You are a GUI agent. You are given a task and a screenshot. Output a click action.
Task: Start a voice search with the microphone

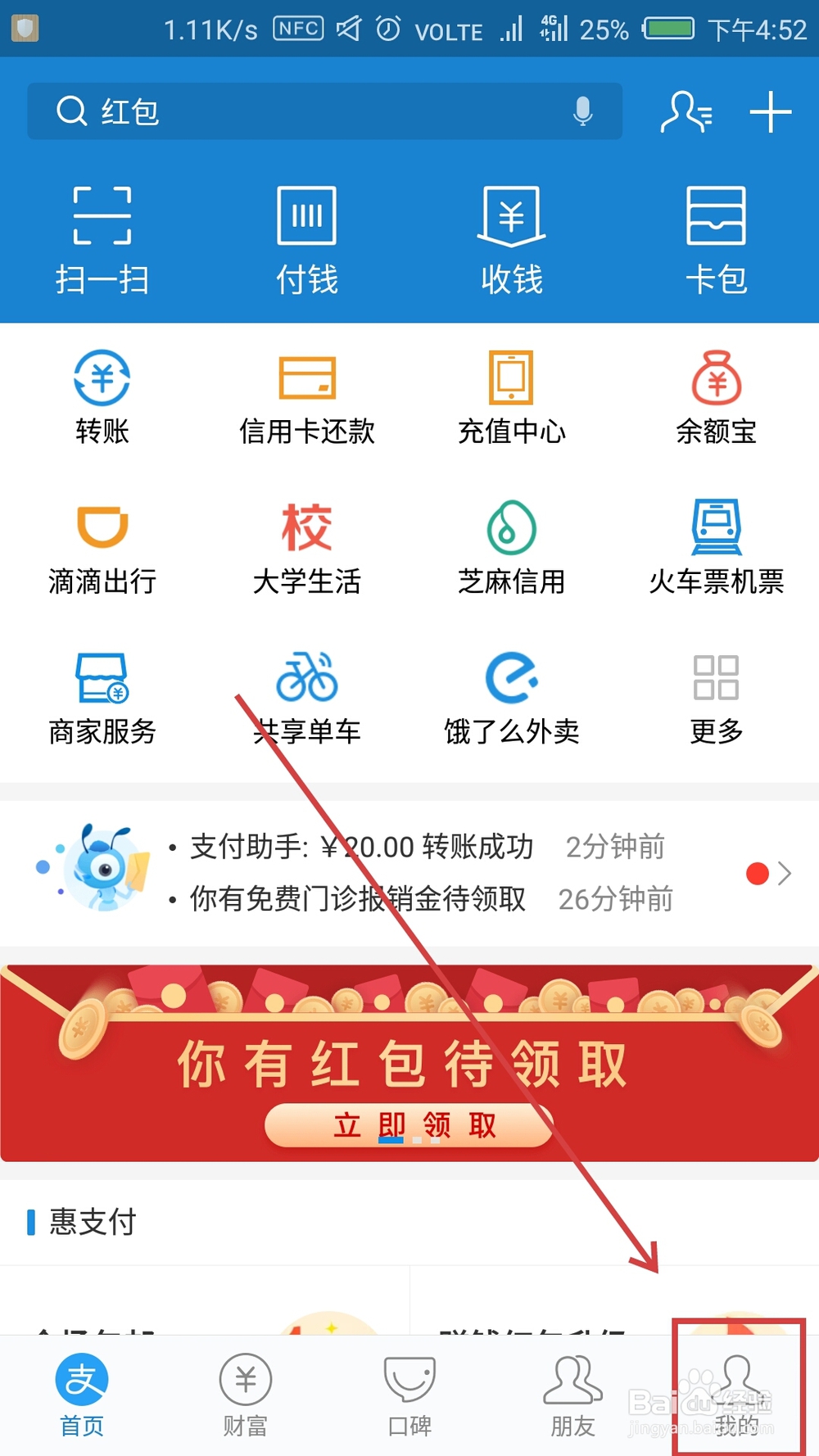click(x=583, y=112)
